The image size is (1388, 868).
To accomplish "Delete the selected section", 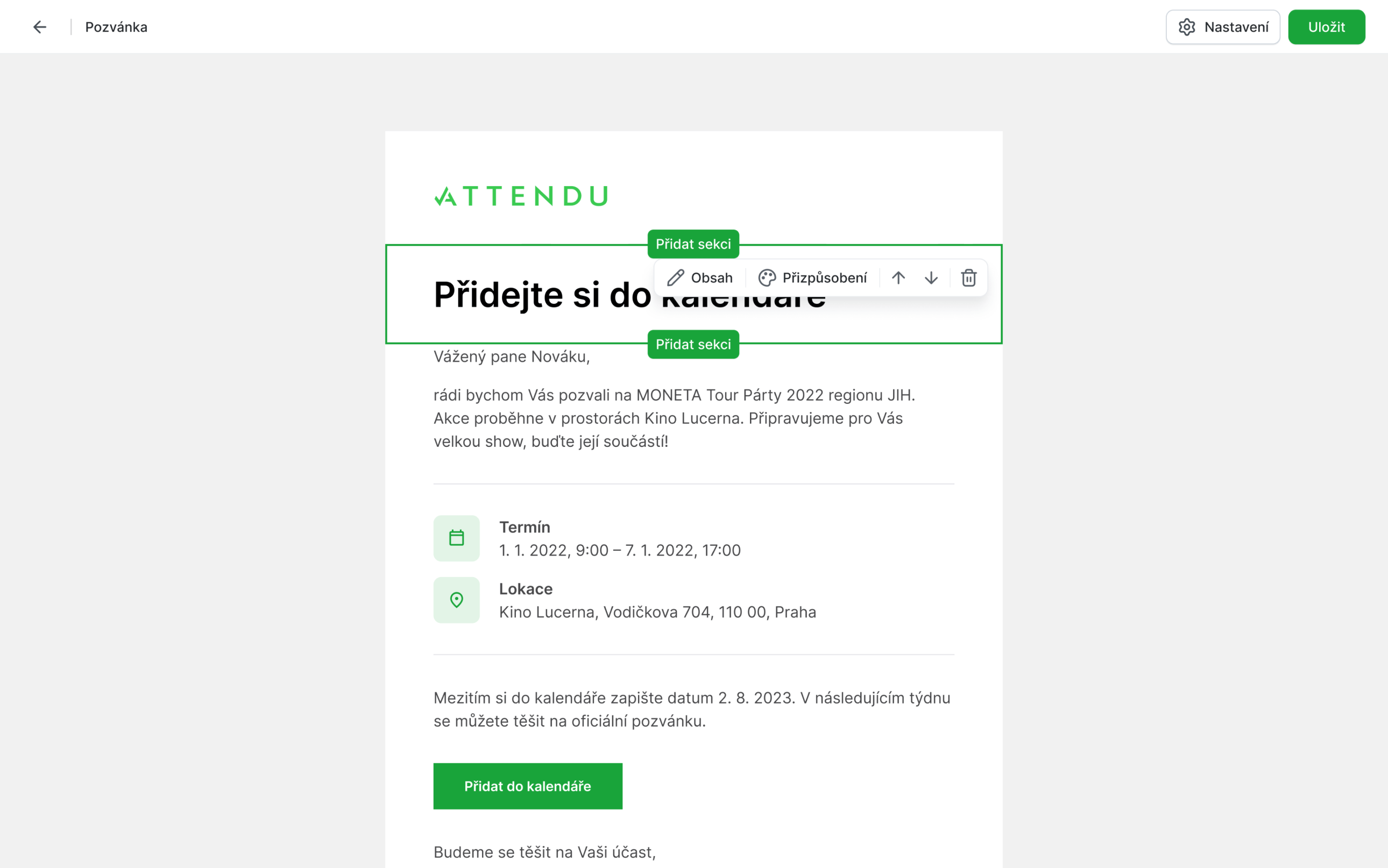I will pos(969,278).
